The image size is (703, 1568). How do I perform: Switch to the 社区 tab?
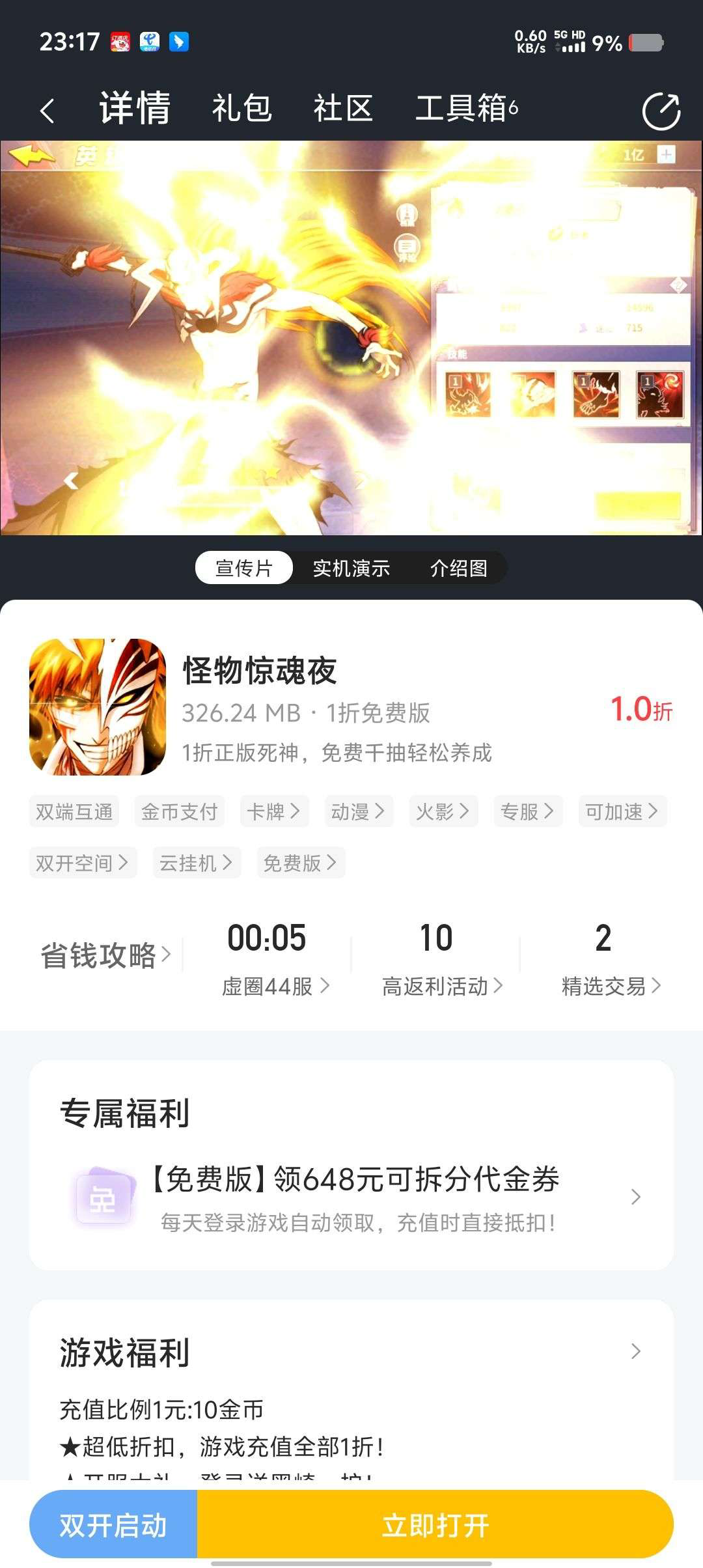click(343, 108)
